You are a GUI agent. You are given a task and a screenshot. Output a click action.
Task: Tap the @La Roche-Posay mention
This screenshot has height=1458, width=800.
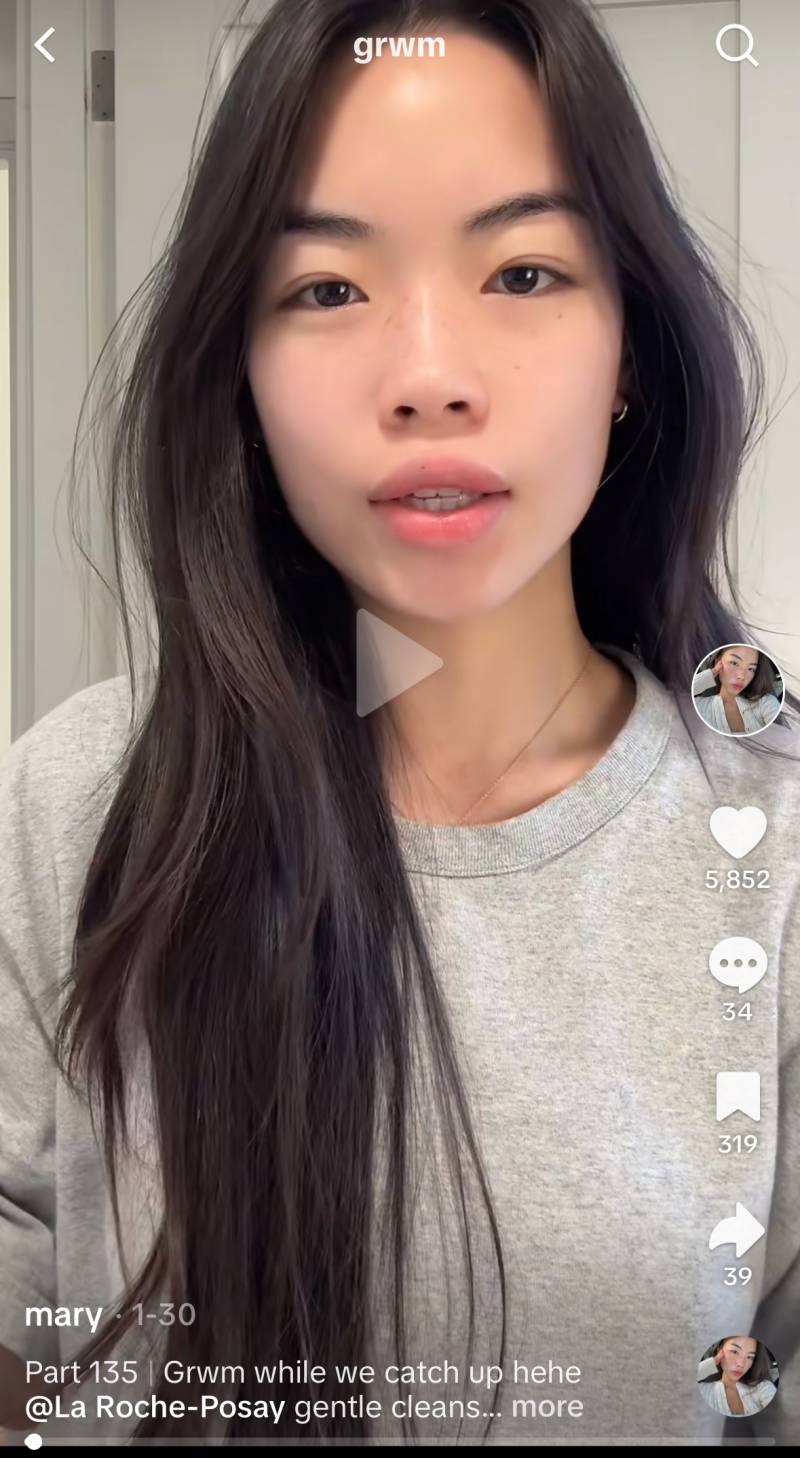(x=155, y=1408)
